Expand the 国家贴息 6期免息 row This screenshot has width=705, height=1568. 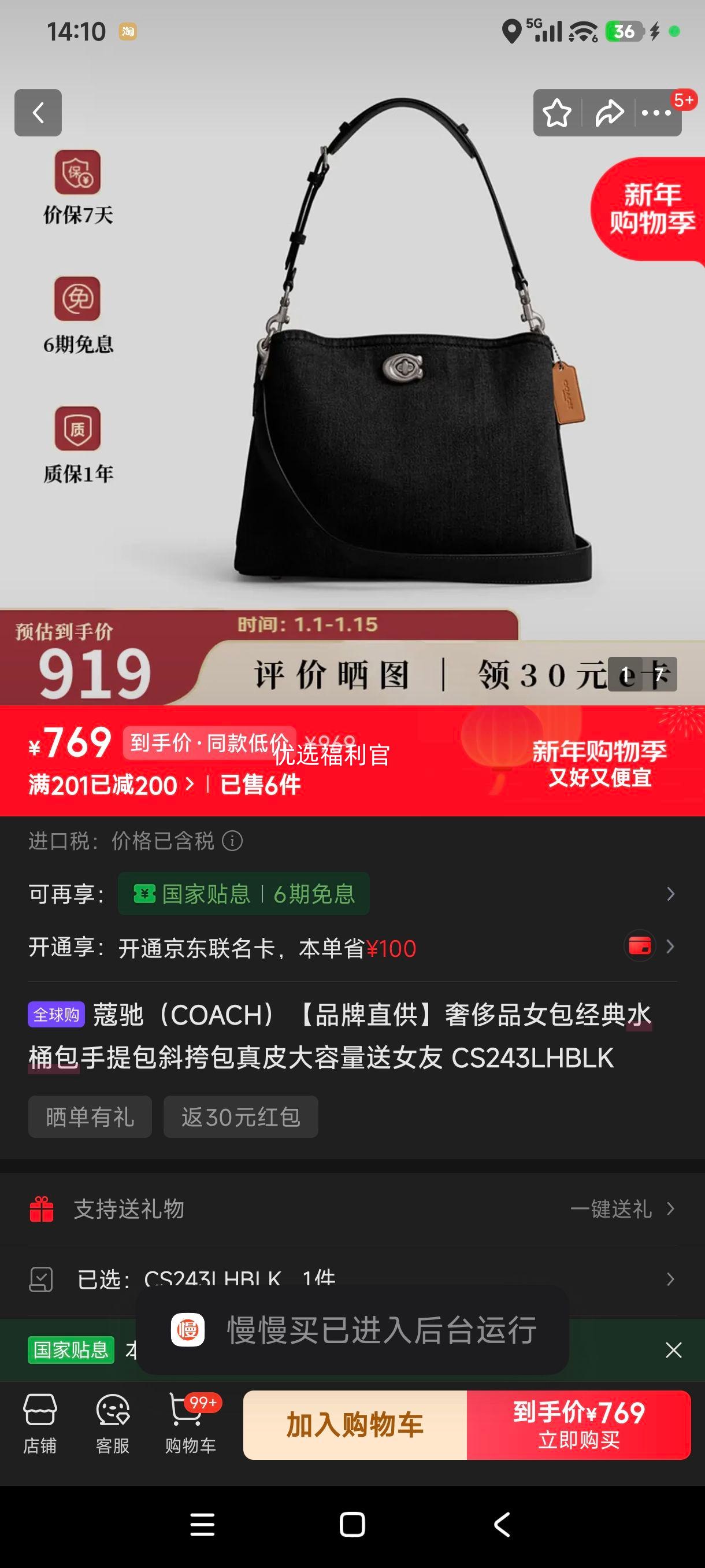(670, 894)
